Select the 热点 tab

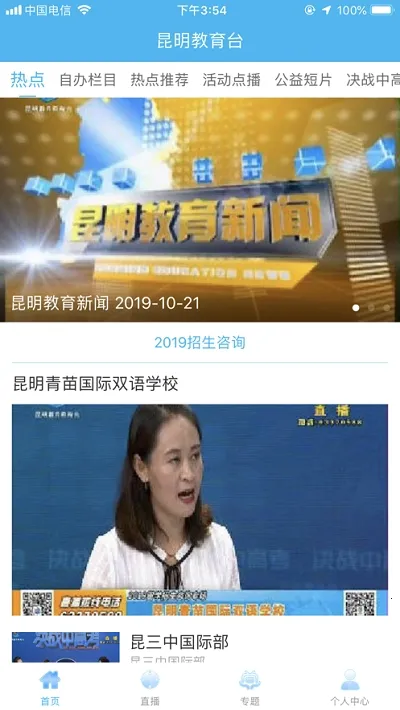pyautogui.click(x=28, y=80)
